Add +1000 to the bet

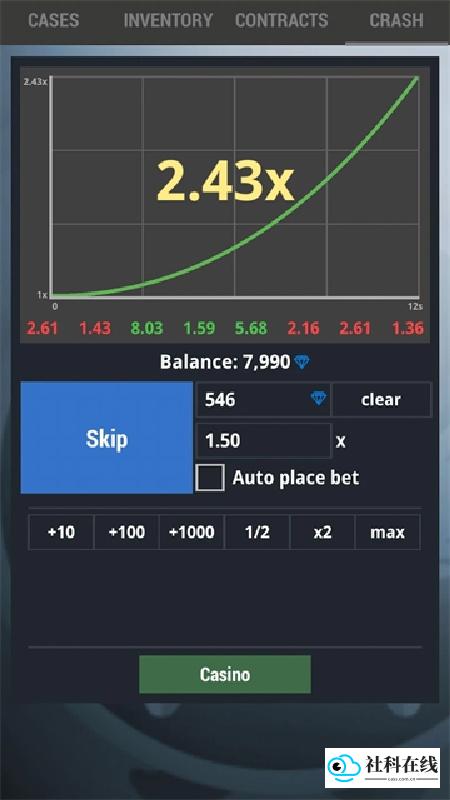[x=192, y=532]
